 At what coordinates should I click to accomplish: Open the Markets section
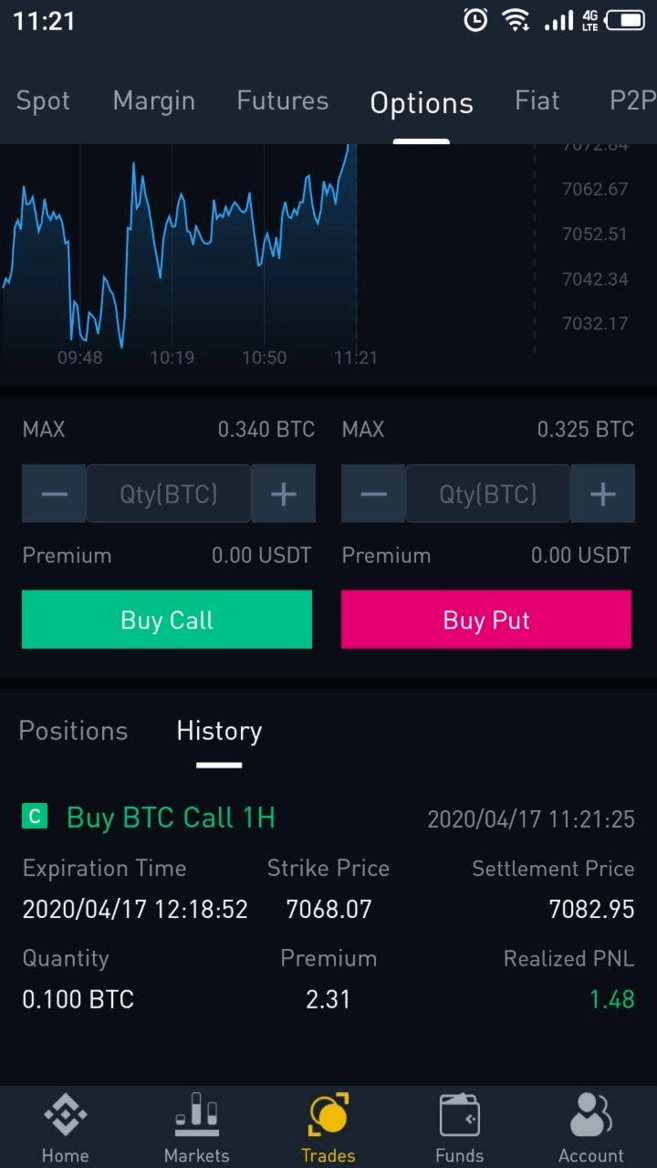[196, 1127]
